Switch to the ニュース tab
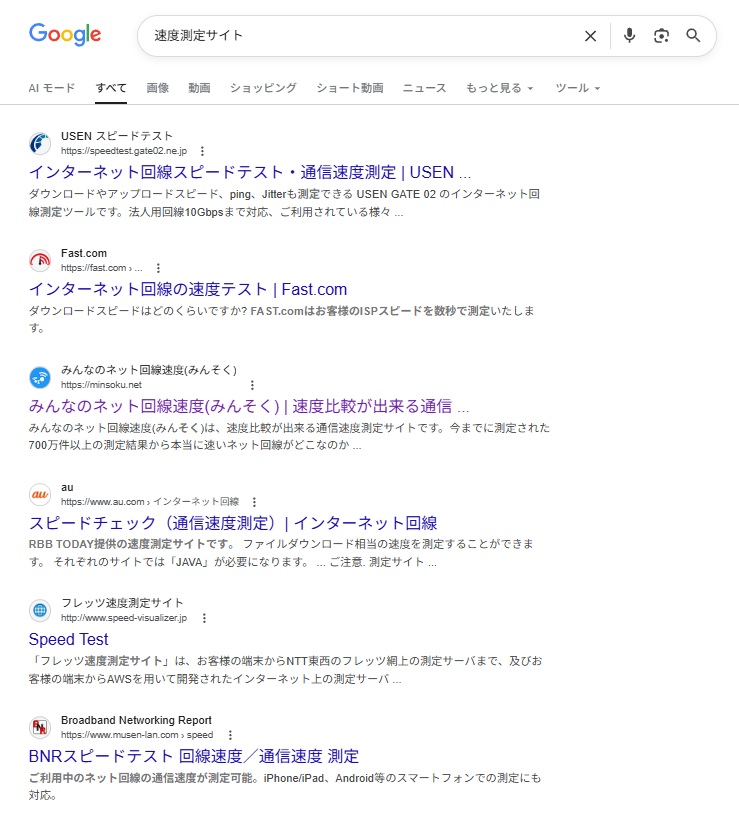 [x=424, y=88]
